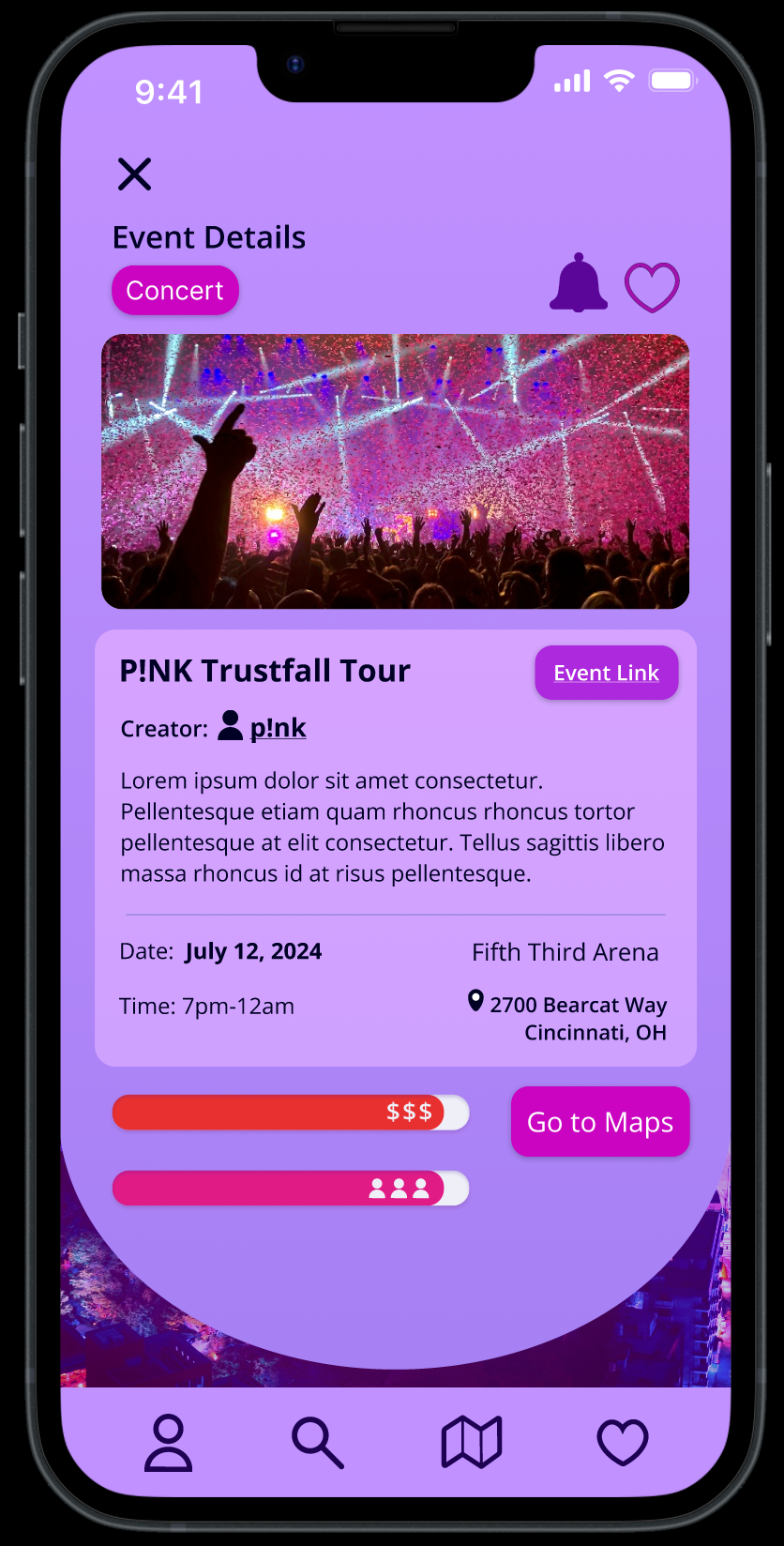
Task: Tap the notification bell for this event
Action: click(579, 282)
